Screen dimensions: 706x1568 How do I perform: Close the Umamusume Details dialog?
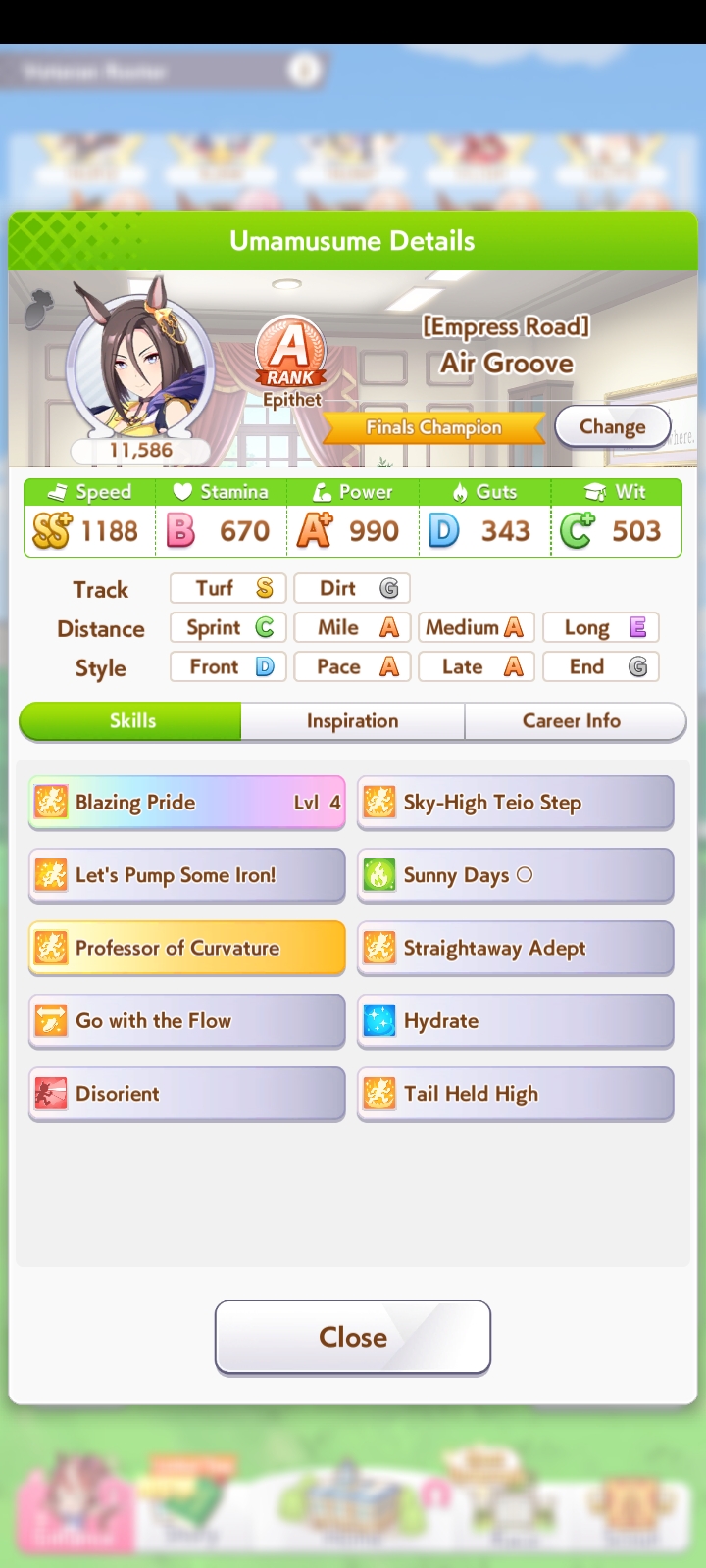tap(353, 1337)
